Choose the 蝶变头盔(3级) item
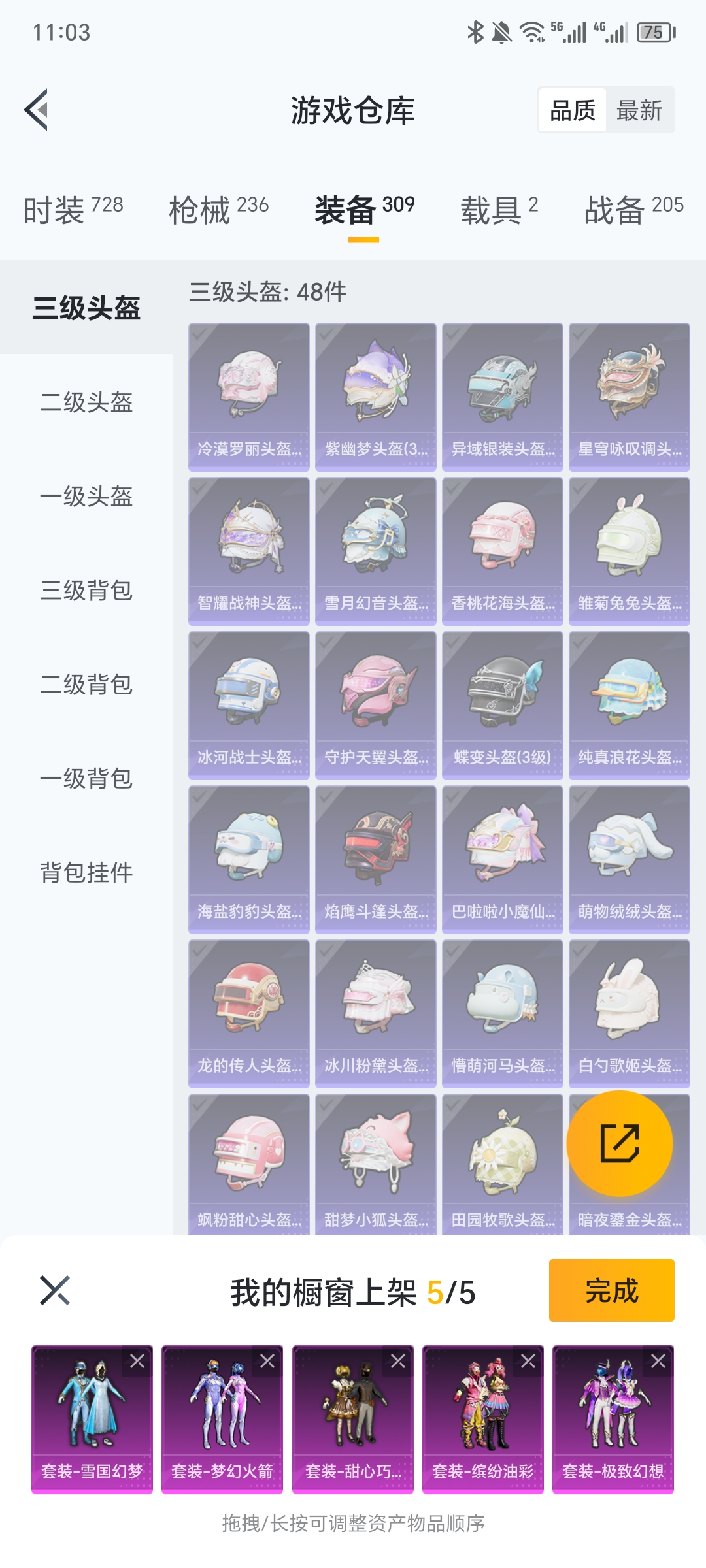The width and height of the screenshot is (706, 1568). point(503,705)
